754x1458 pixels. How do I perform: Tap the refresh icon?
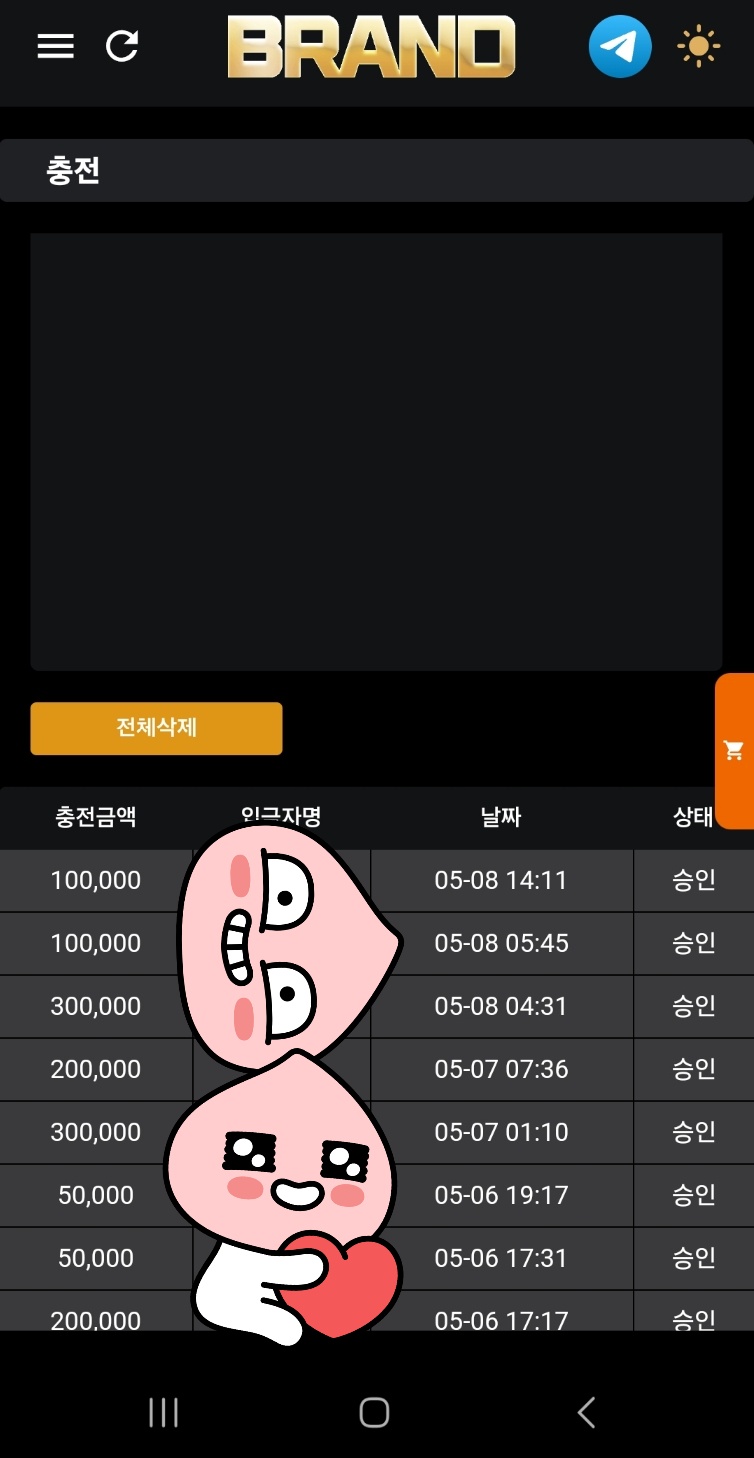point(122,46)
